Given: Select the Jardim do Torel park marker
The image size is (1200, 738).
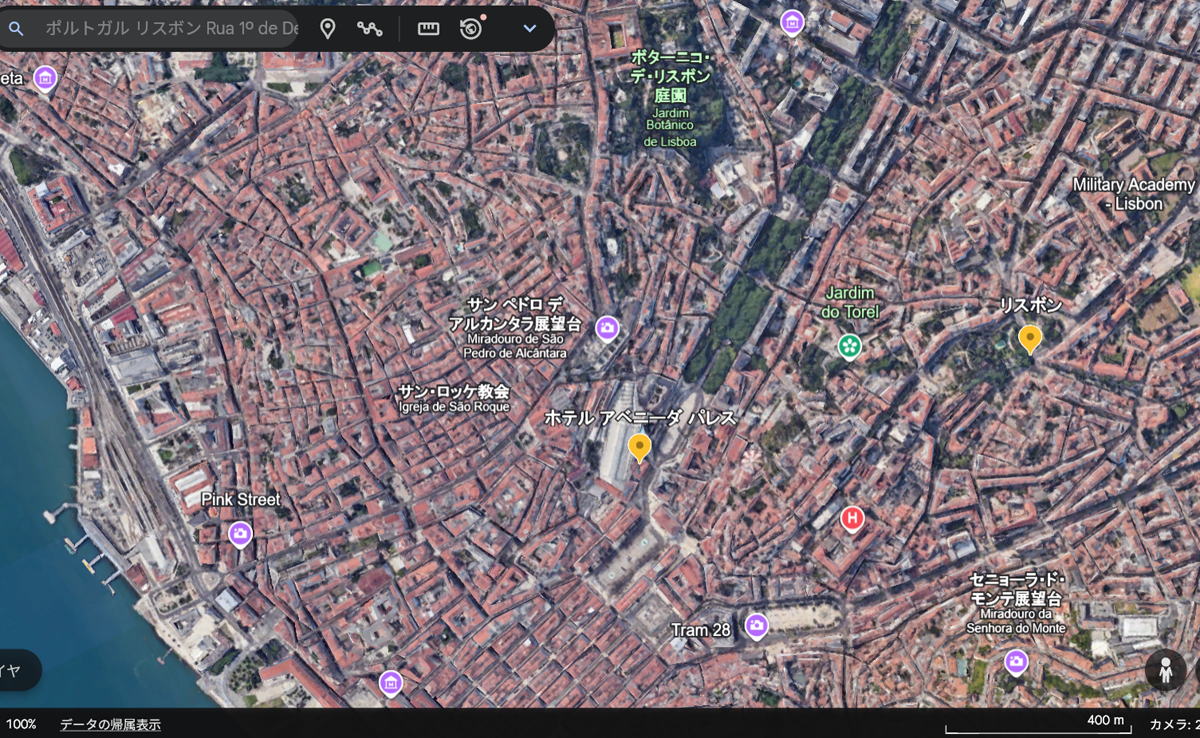Looking at the screenshot, I should 850,346.
